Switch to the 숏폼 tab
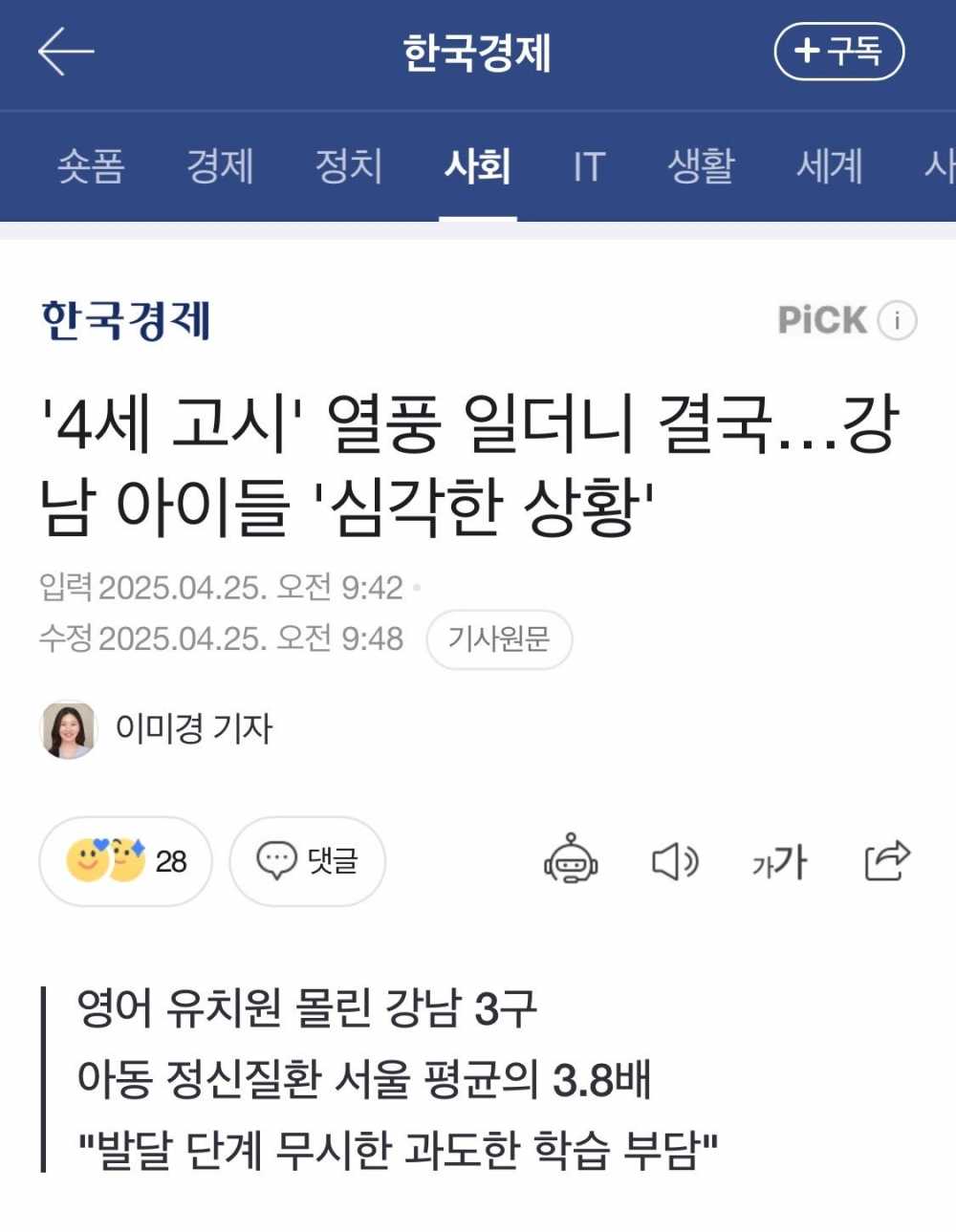The height and width of the screenshot is (1232, 956). pos(91,166)
